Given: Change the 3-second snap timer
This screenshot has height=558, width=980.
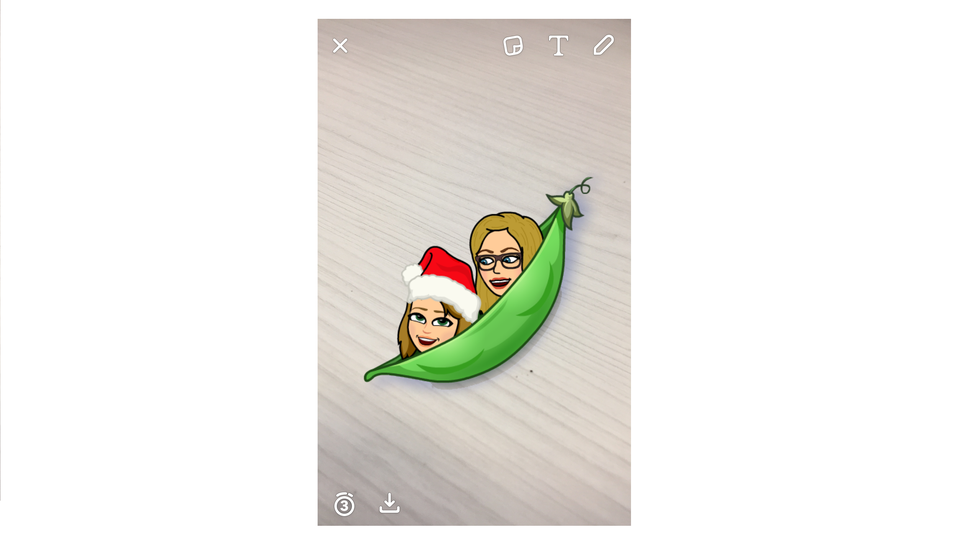Looking at the screenshot, I should point(344,505).
